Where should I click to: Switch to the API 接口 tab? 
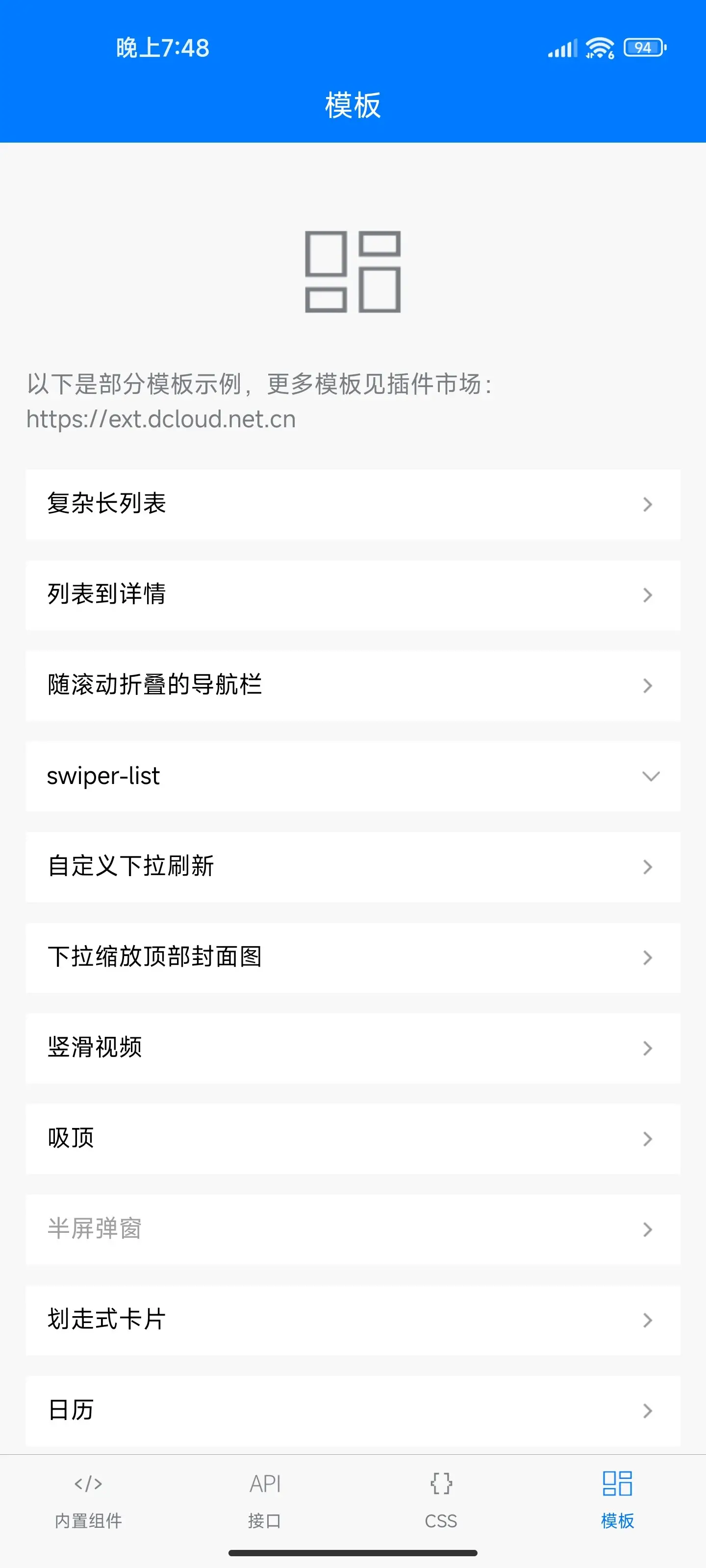pyautogui.click(x=264, y=1500)
